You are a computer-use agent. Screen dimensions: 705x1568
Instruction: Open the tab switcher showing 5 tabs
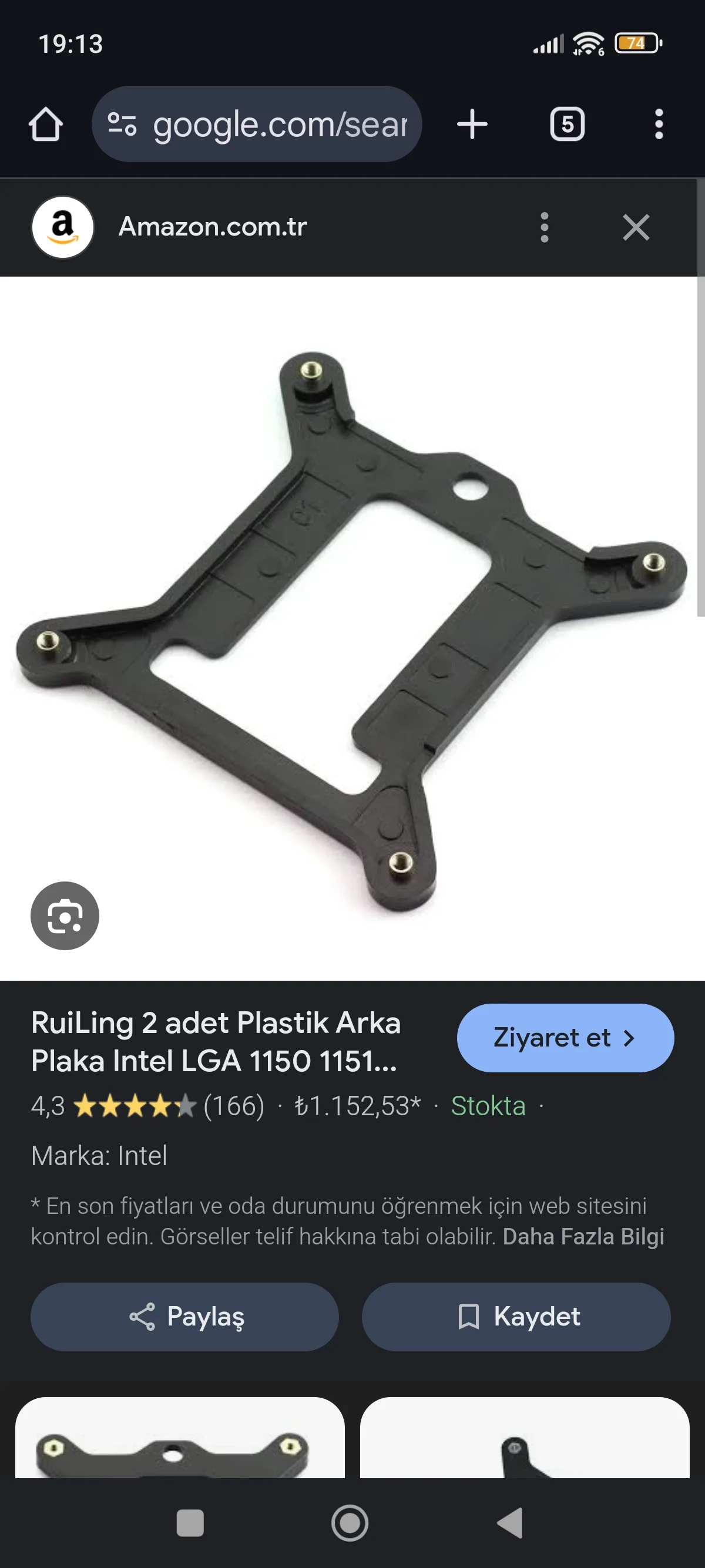click(x=567, y=125)
